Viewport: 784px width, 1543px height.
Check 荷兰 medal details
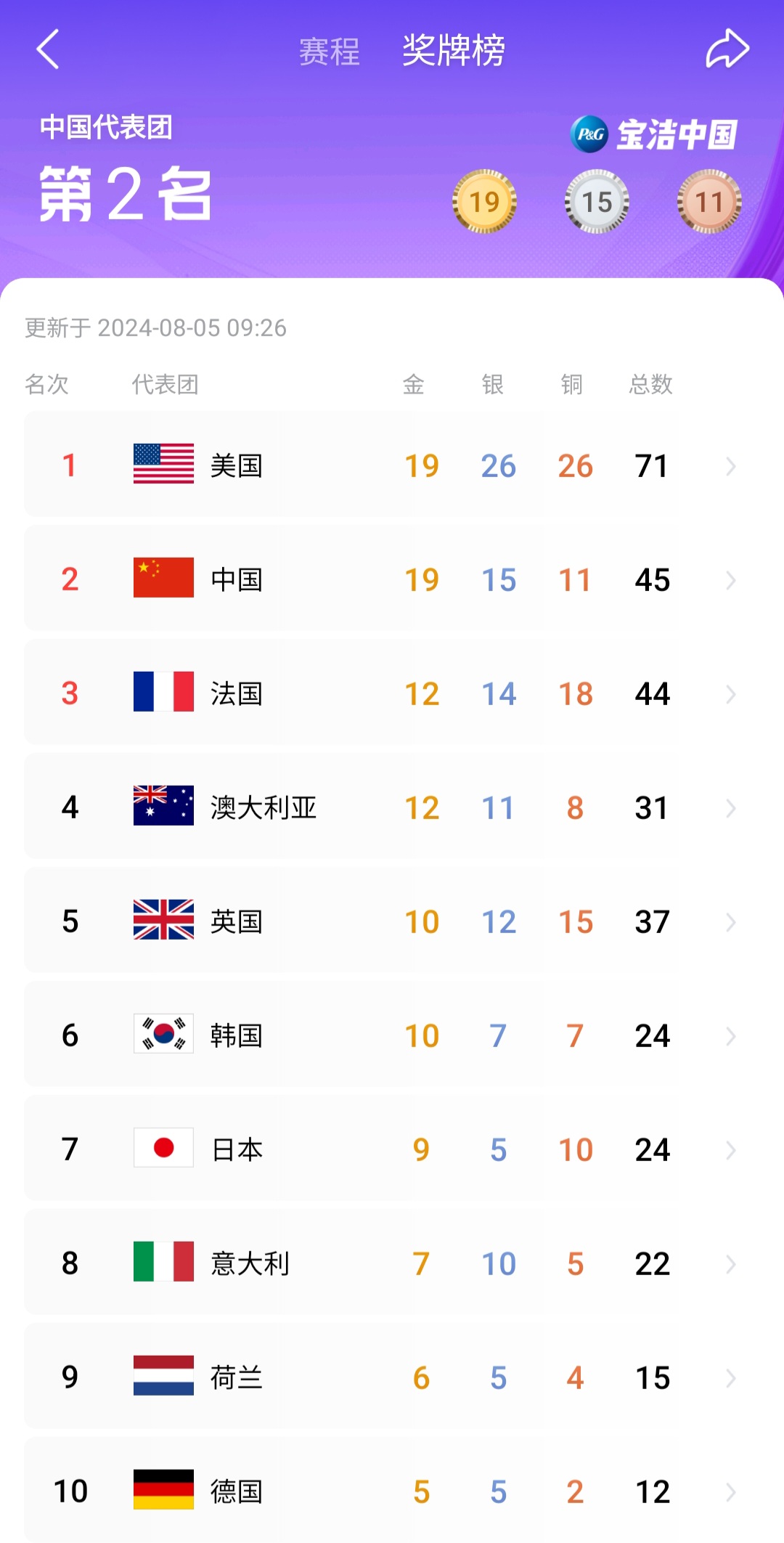coord(392,1377)
